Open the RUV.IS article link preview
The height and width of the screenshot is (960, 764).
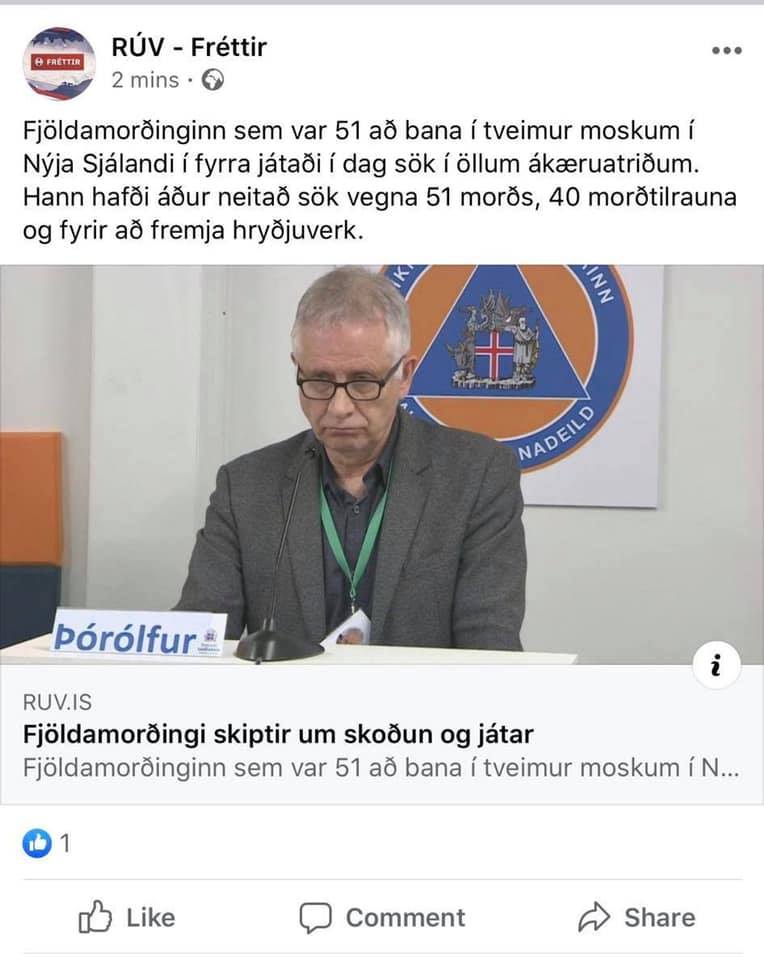[380, 735]
